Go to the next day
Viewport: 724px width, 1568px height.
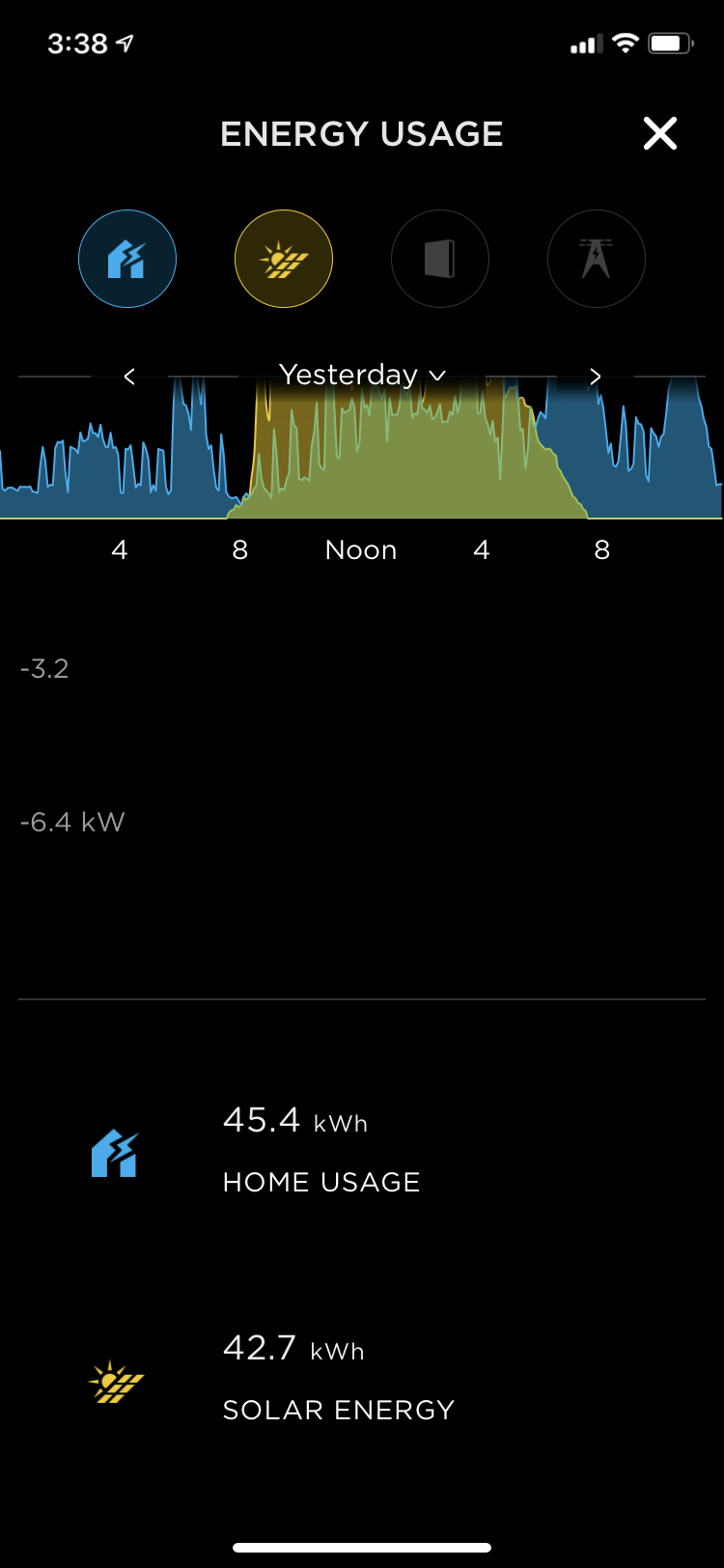[x=596, y=377]
